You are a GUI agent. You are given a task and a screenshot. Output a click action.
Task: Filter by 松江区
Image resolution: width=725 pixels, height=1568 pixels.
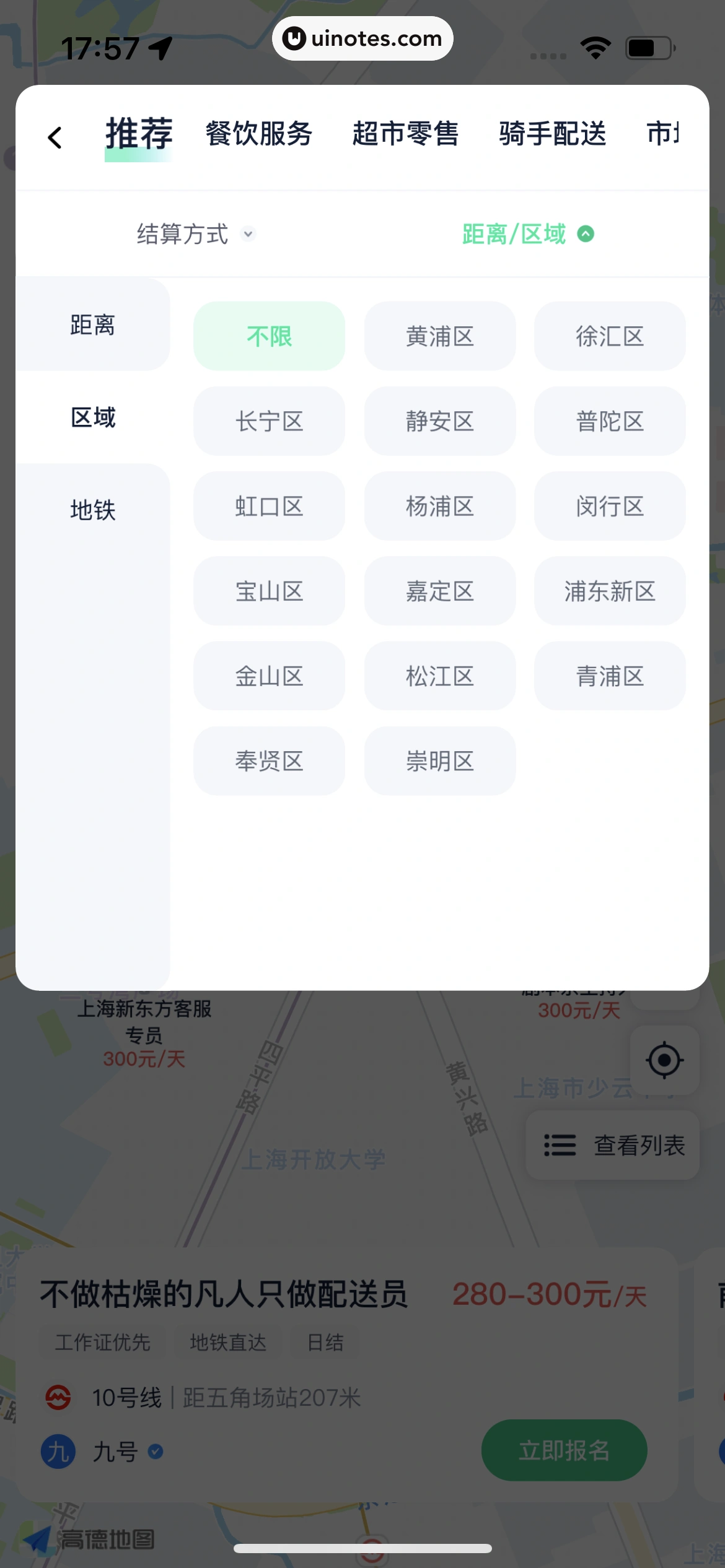point(439,676)
